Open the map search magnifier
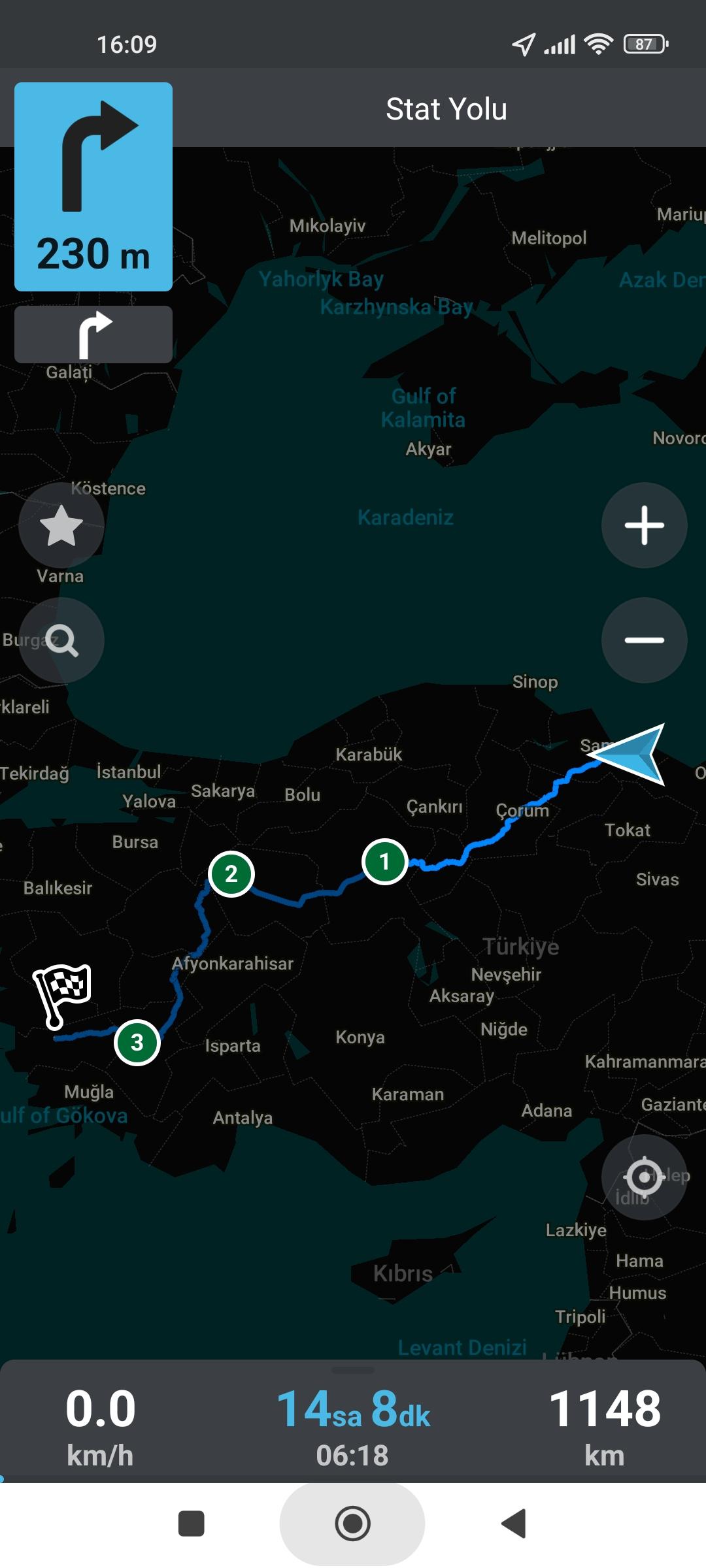The image size is (706, 1568). pyautogui.click(x=61, y=640)
